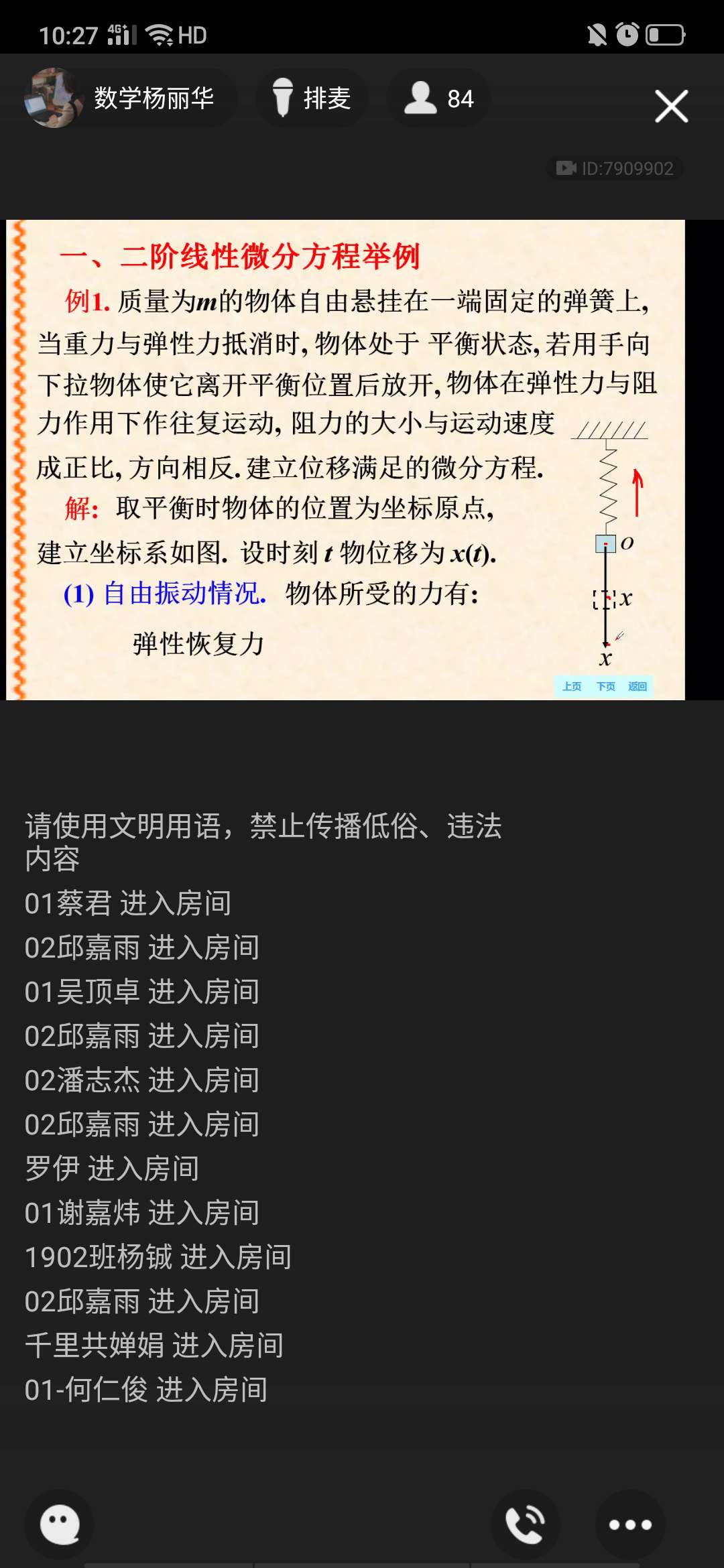Image resolution: width=724 pixels, height=1568 pixels.
Task: Tap the video camera icon beside the room ID
Action: pyautogui.click(x=566, y=168)
